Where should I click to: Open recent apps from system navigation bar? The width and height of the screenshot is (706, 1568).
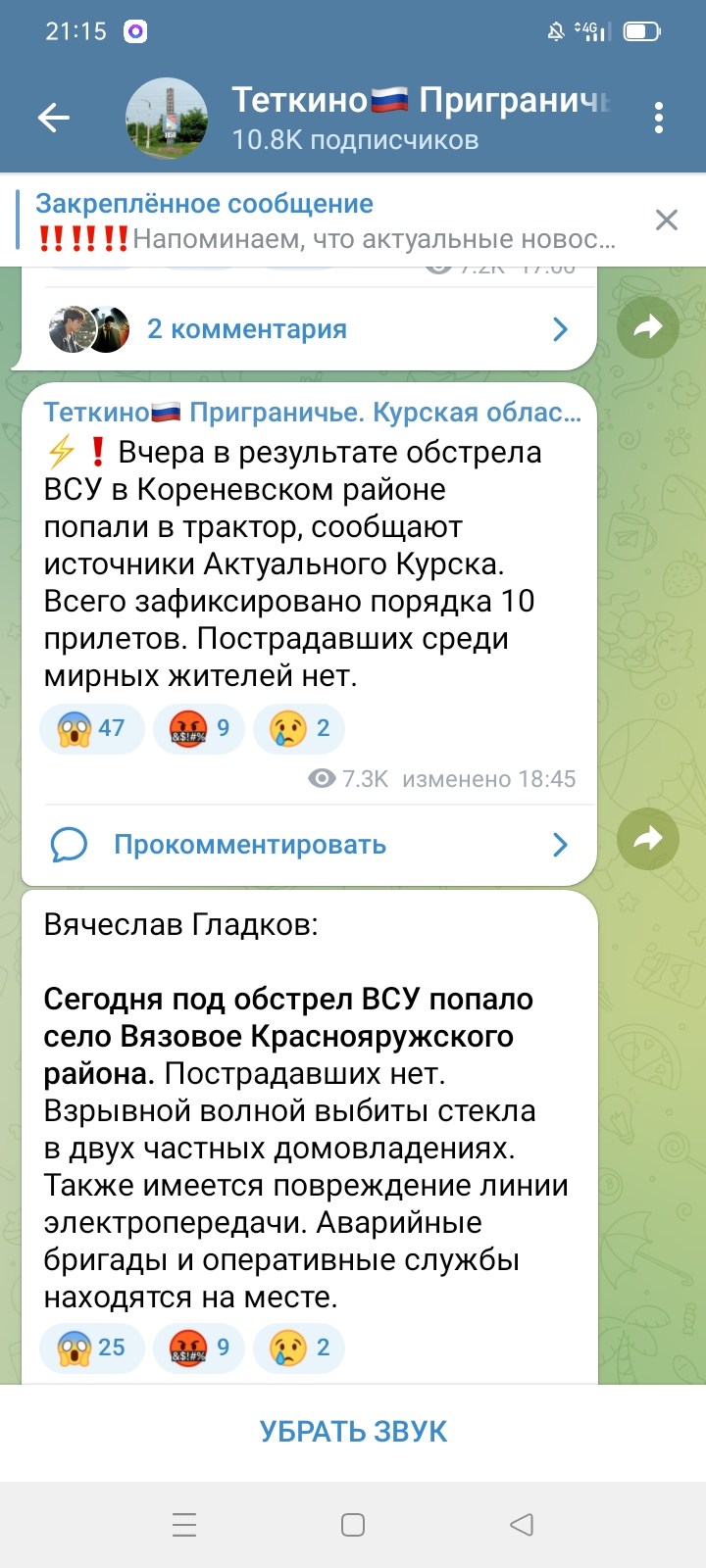[184, 1525]
